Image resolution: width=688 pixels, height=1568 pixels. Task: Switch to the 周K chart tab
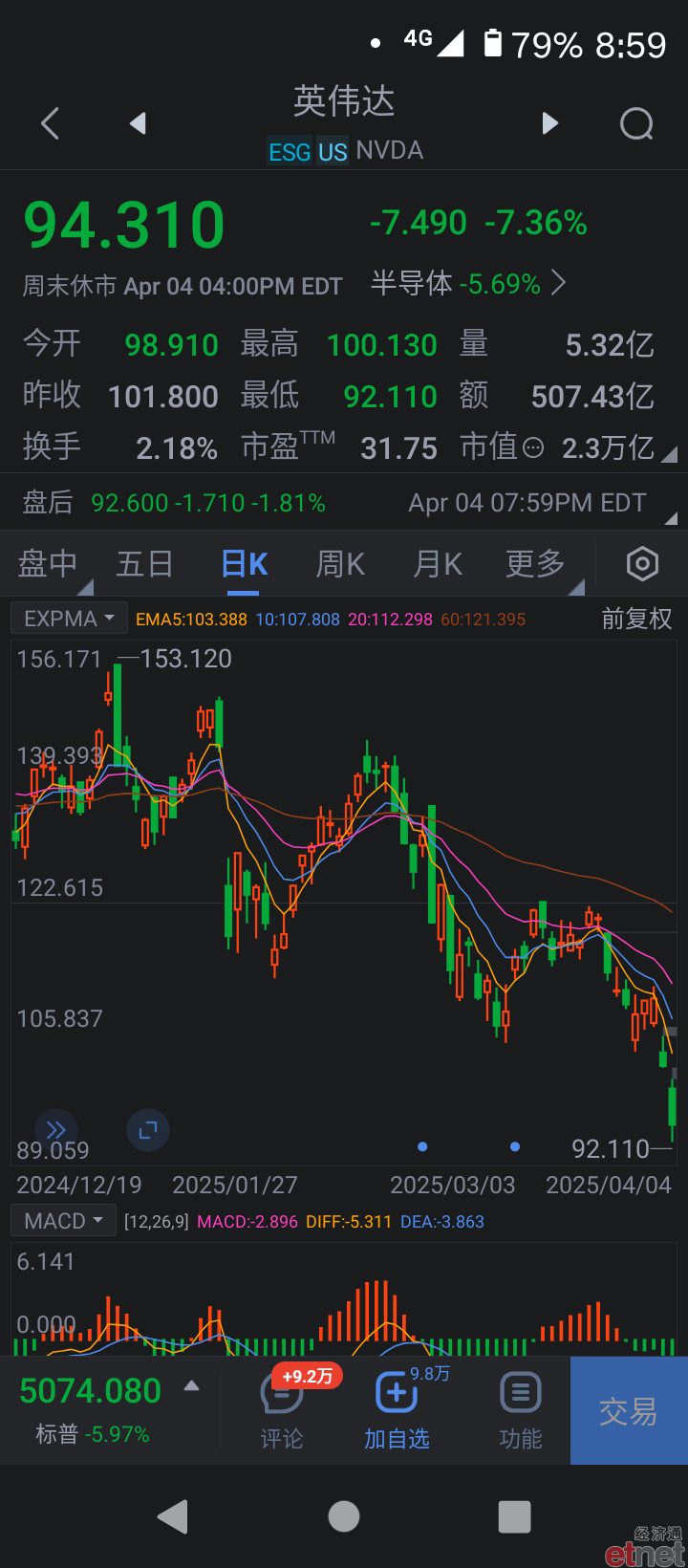click(x=340, y=564)
